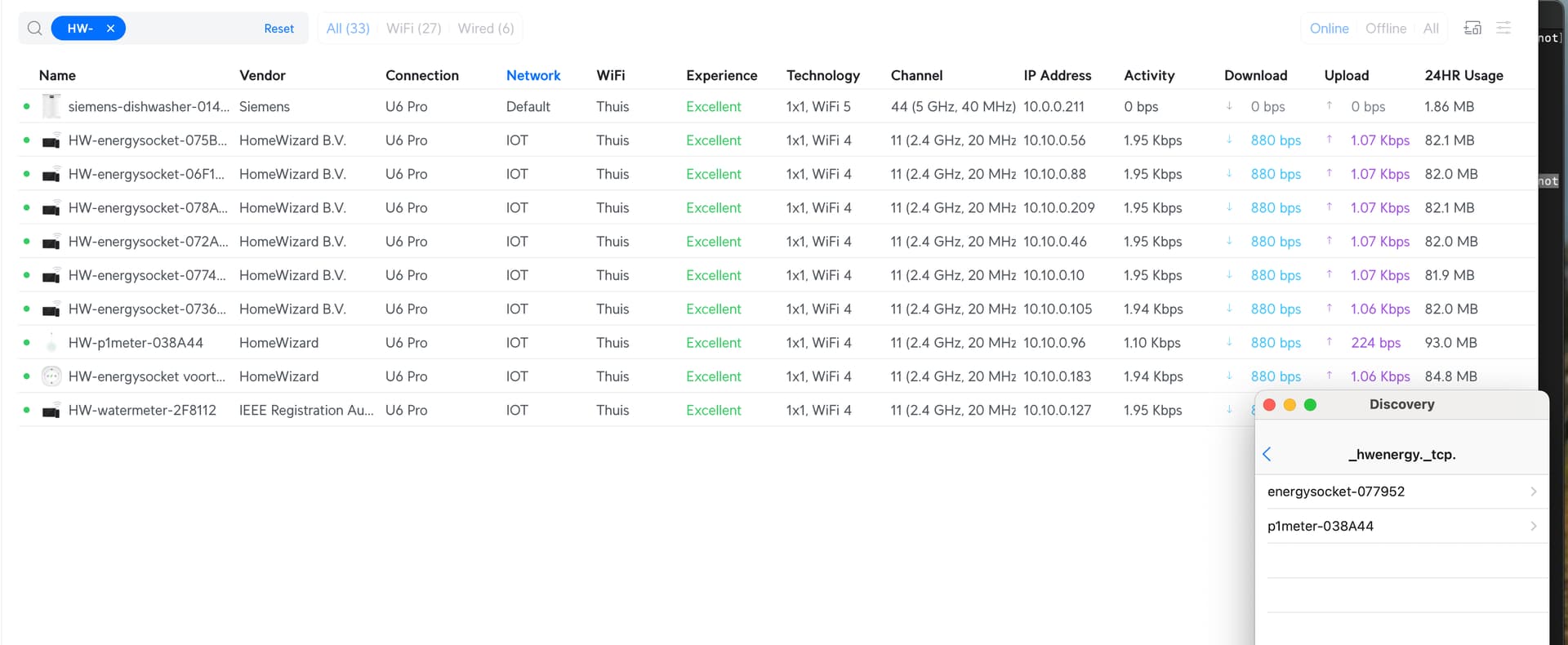Reset the search filter
The height and width of the screenshot is (645, 1568).
278,29
